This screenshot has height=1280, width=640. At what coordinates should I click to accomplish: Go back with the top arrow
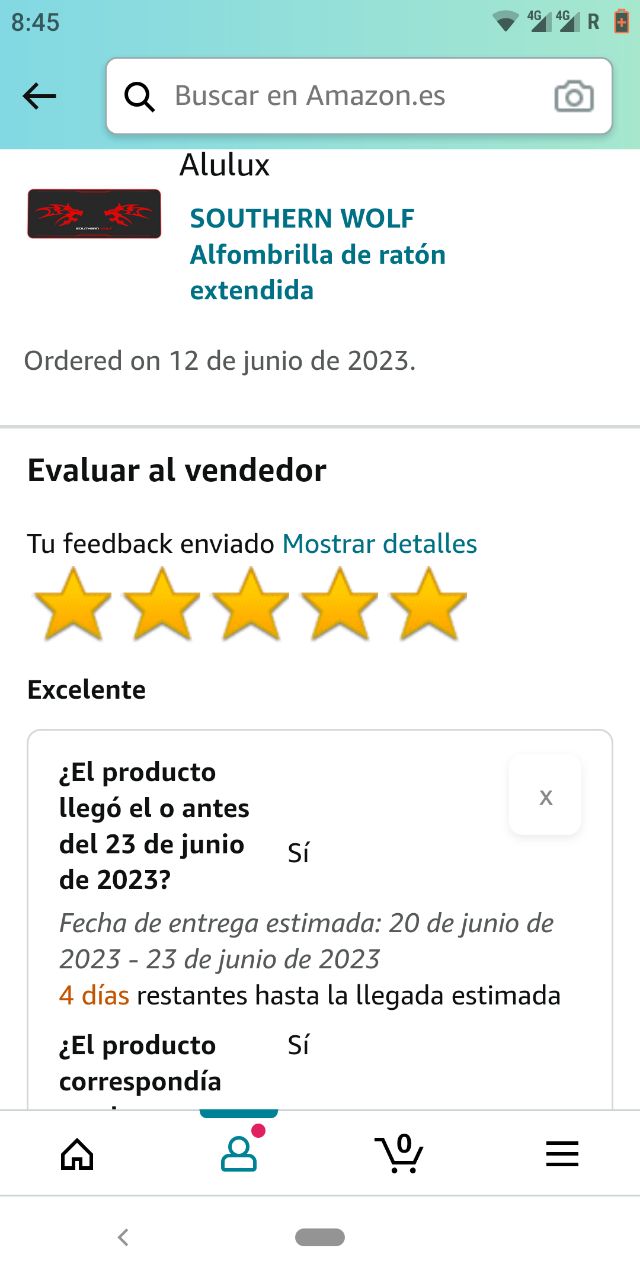pos(40,96)
